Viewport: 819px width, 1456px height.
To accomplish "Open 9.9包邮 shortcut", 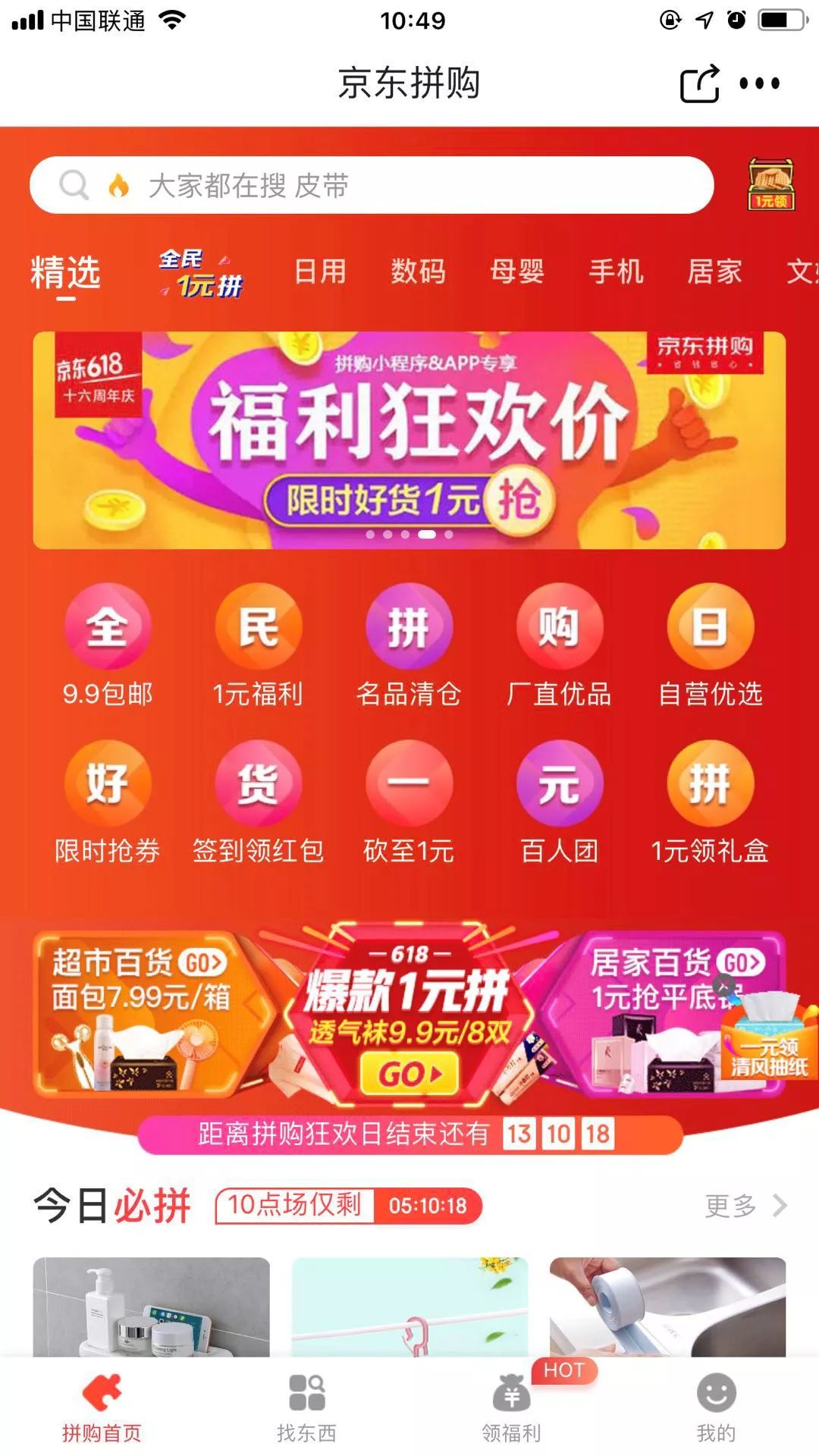I will point(108,645).
